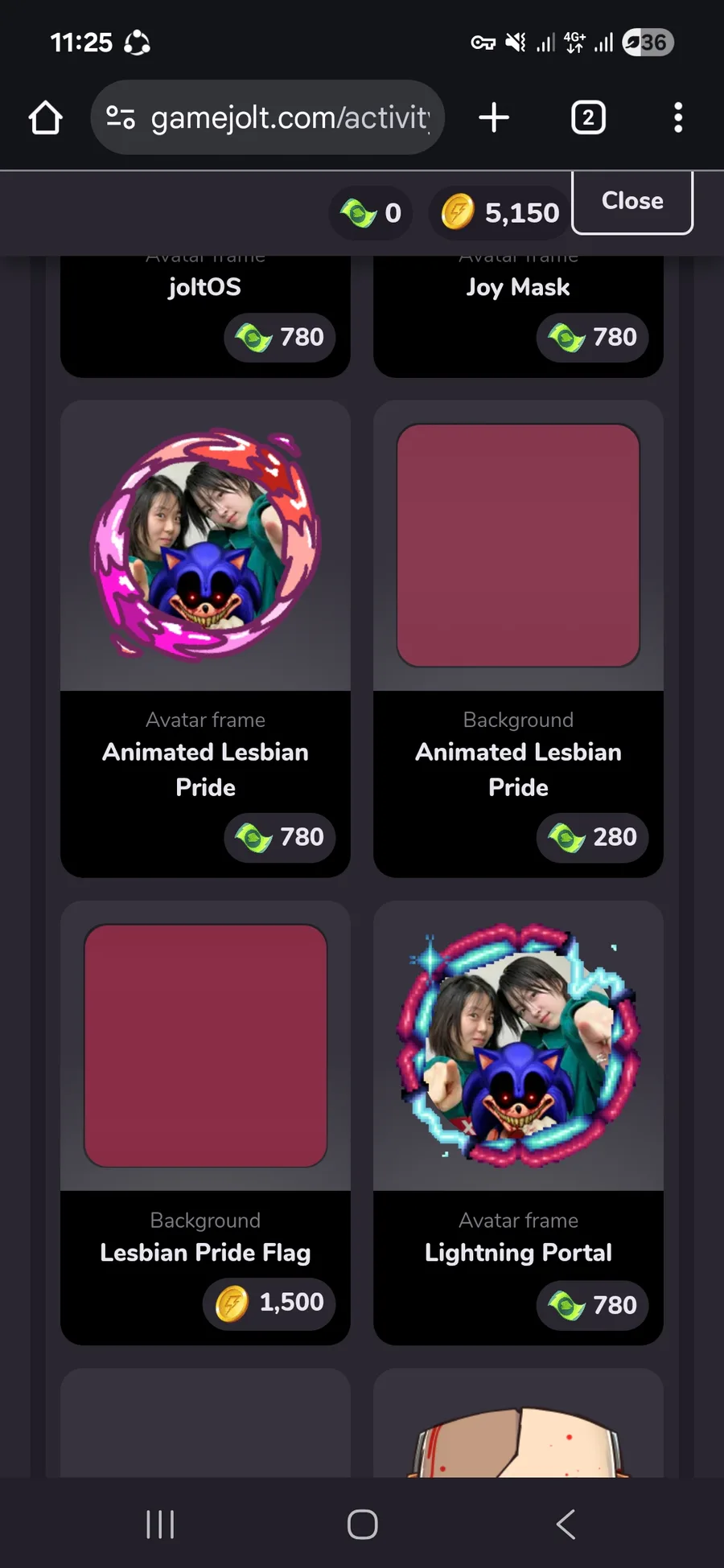This screenshot has height=1568, width=724.
Task: Open the Joy Mask avatar frame item
Action: click(518, 315)
